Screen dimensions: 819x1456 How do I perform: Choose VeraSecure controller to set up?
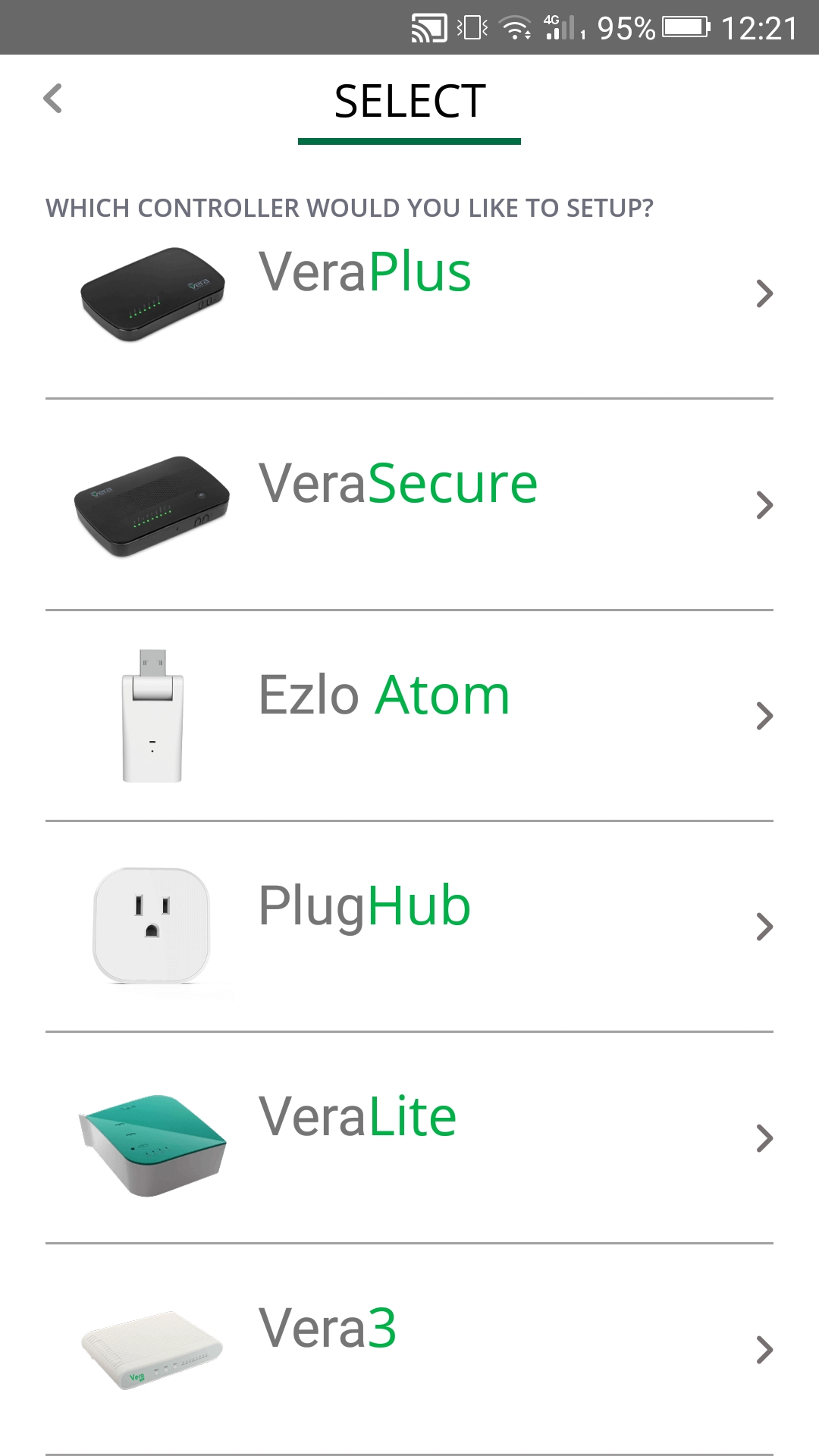pos(409,504)
